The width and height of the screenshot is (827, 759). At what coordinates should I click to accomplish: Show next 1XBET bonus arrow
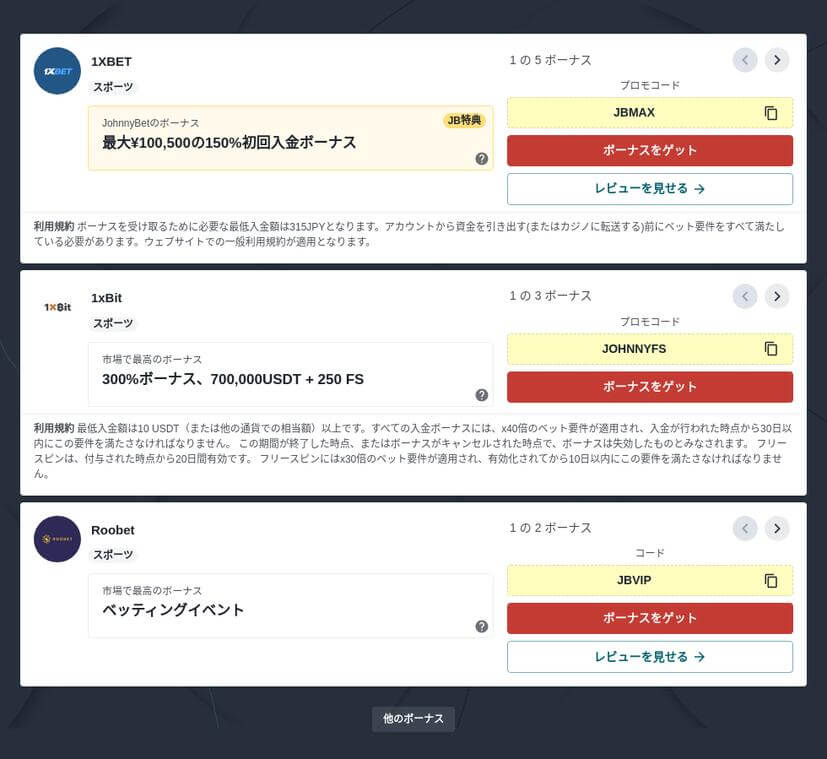(x=776, y=60)
